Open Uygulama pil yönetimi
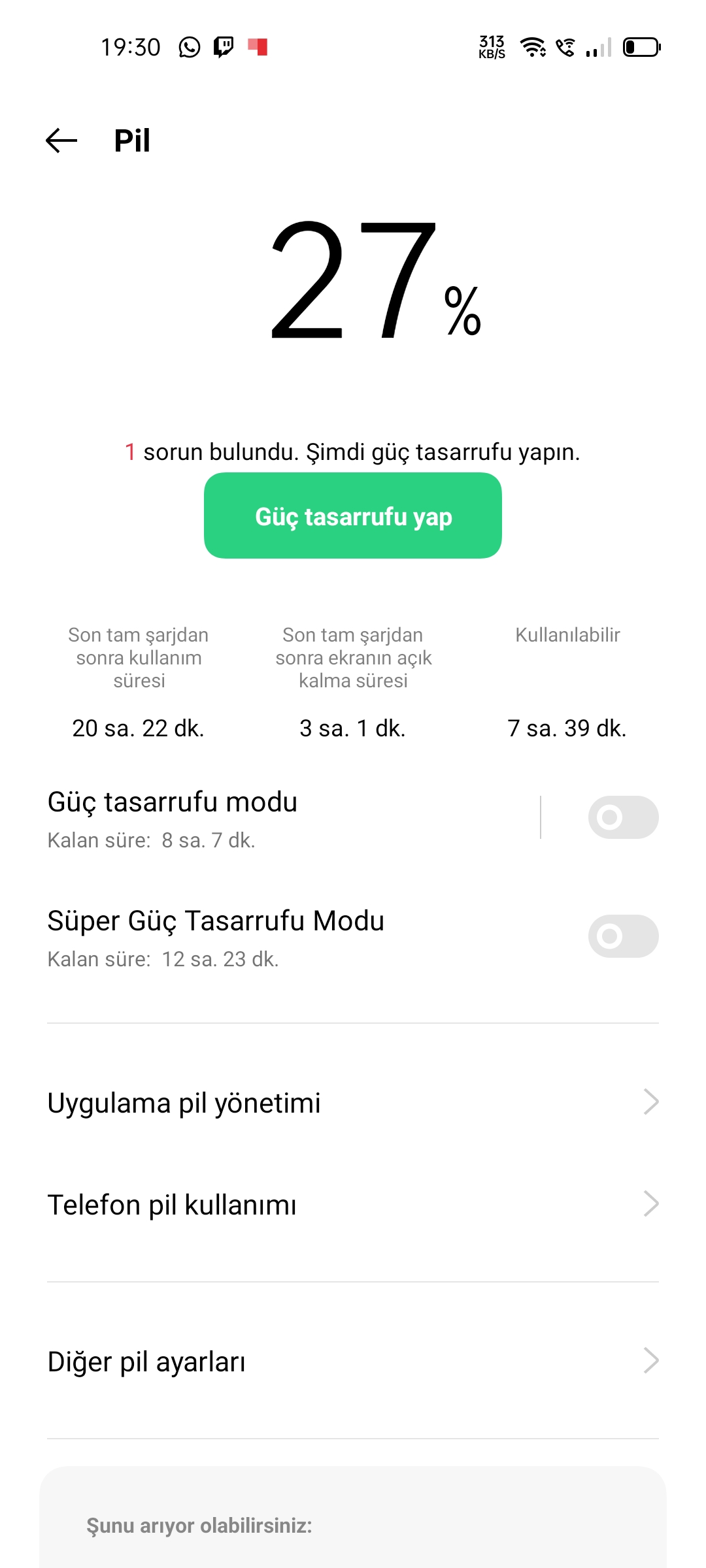The image size is (706, 1568). tap(353, 1103)
